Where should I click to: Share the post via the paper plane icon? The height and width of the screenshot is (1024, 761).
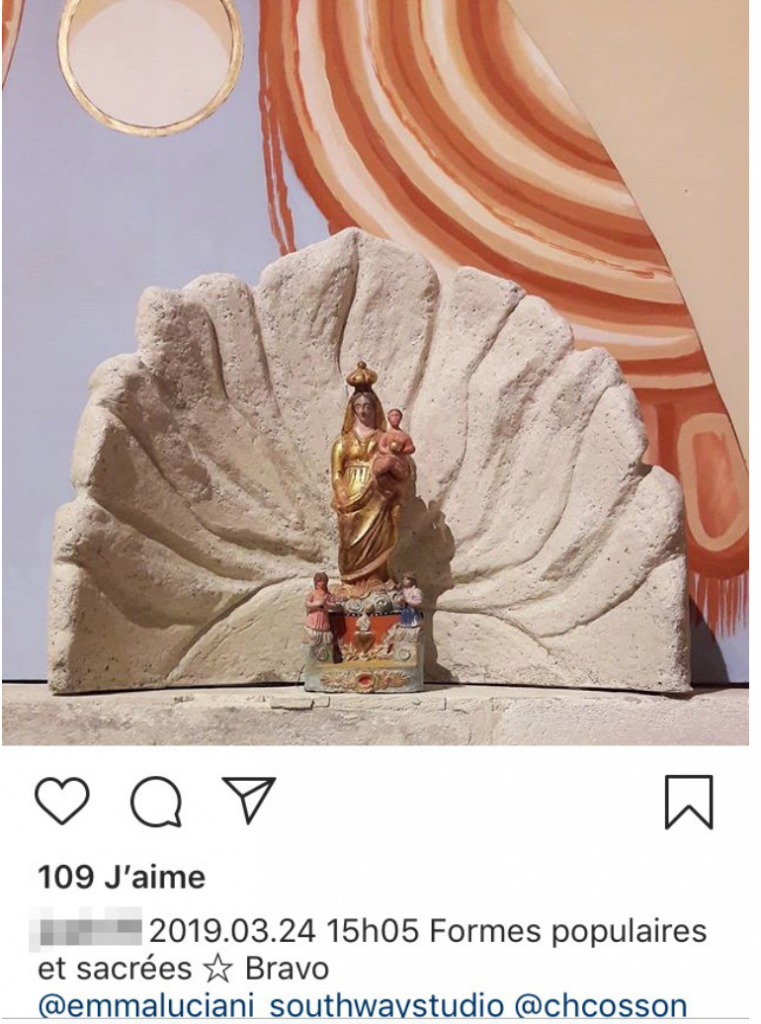[248, 799]
